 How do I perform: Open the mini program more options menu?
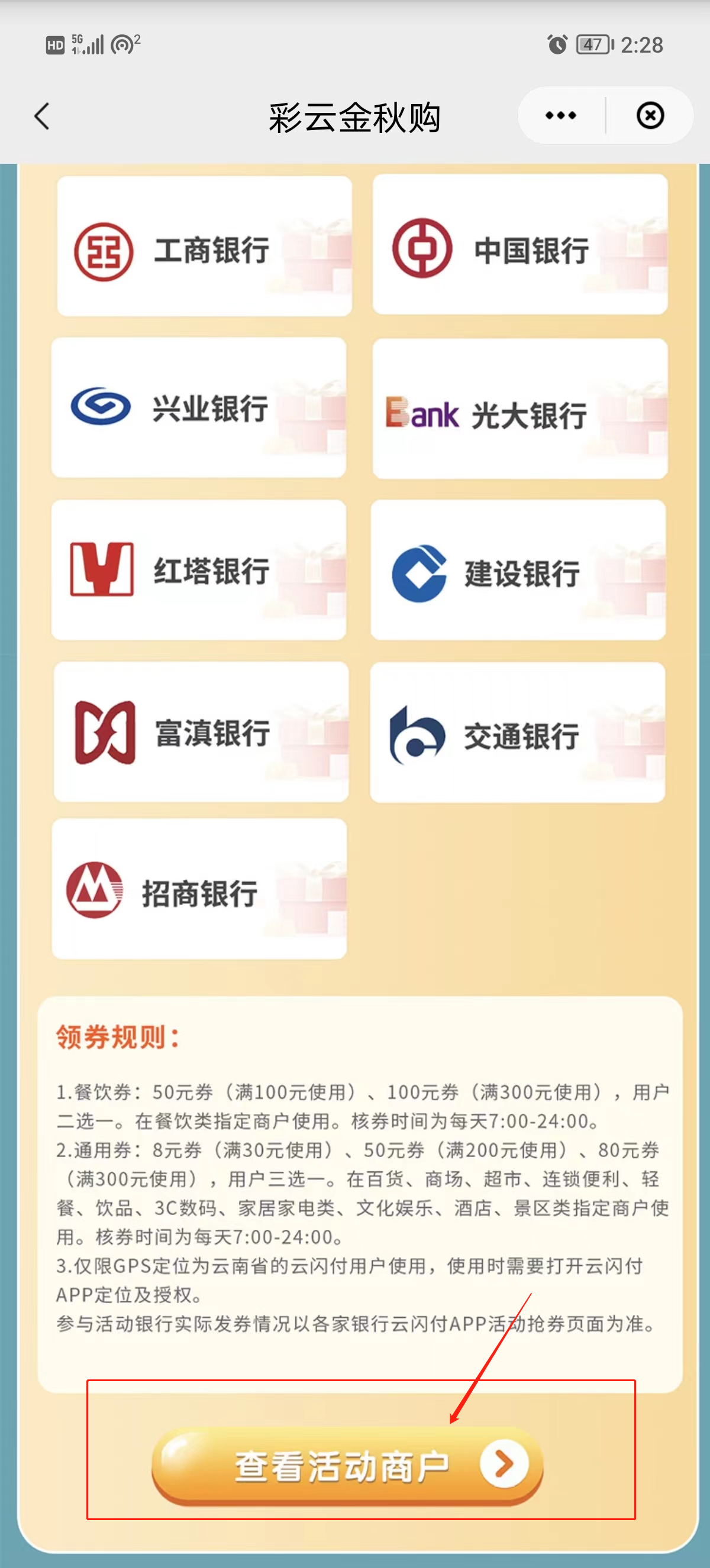[560, 116]
